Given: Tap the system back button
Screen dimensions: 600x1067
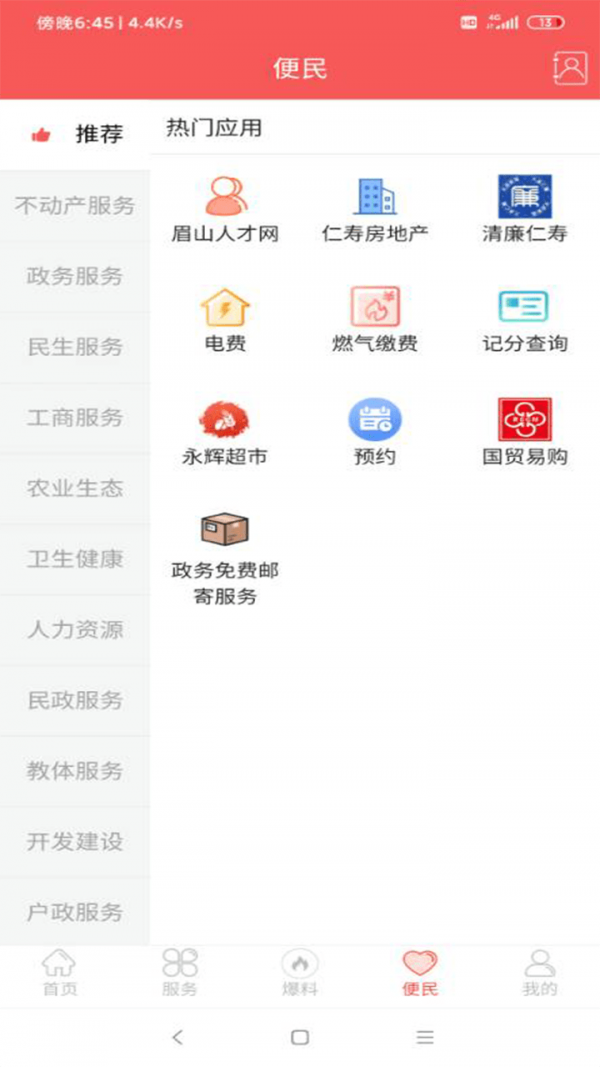Looking at the screenshot, I should pyautogui.click(x=178, y=1037).
